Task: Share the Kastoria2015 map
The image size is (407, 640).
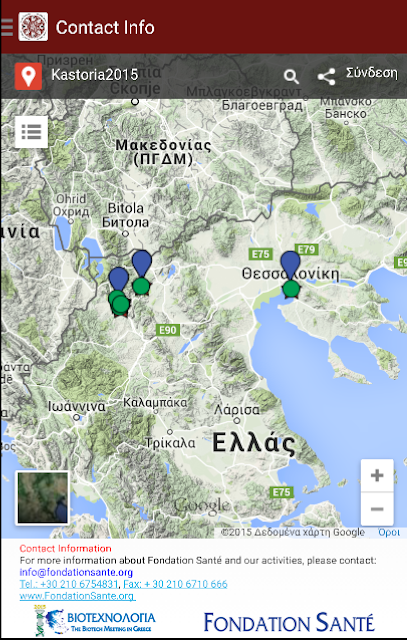Action: point(326,76)
